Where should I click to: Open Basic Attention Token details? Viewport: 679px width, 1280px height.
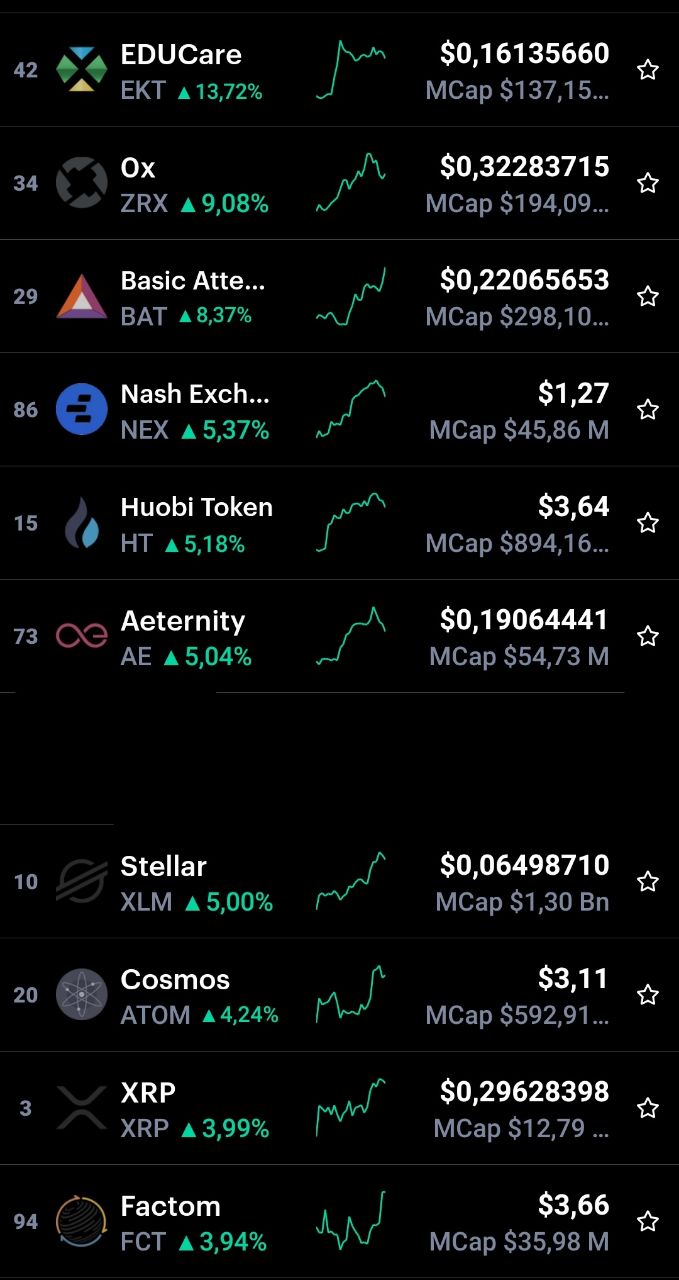tap(339, 296)
